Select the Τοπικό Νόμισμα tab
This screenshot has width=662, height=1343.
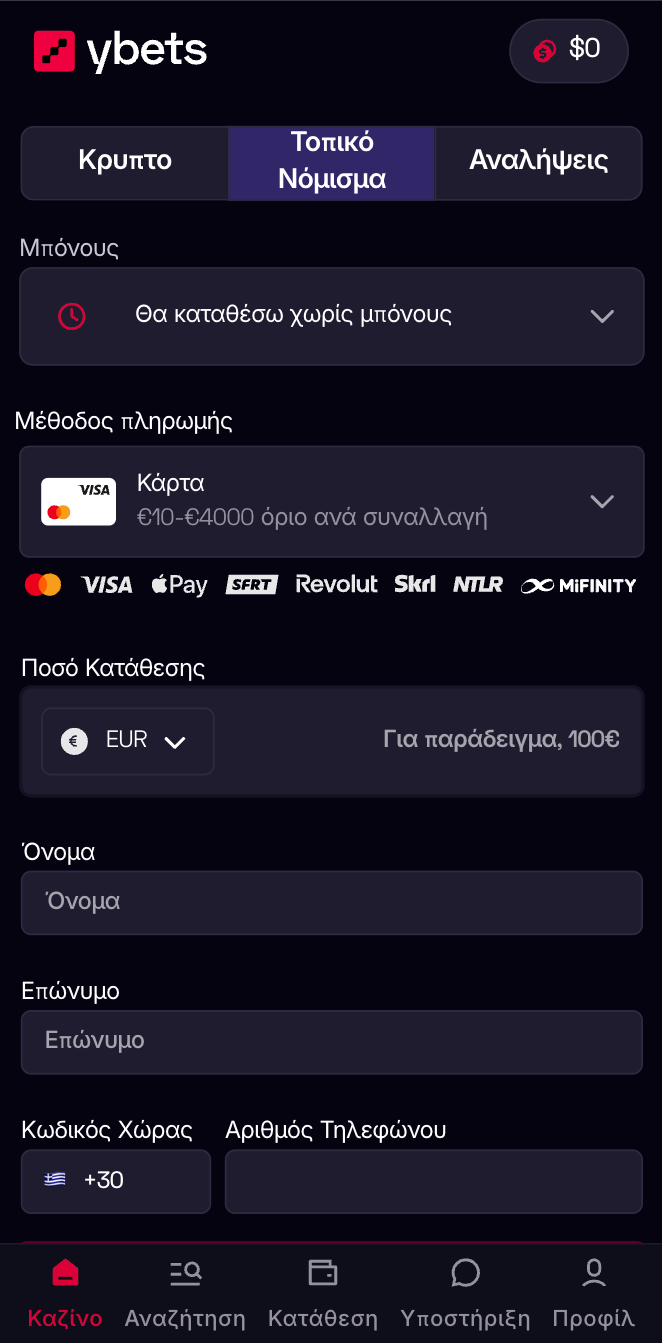(x=332, y=162)
